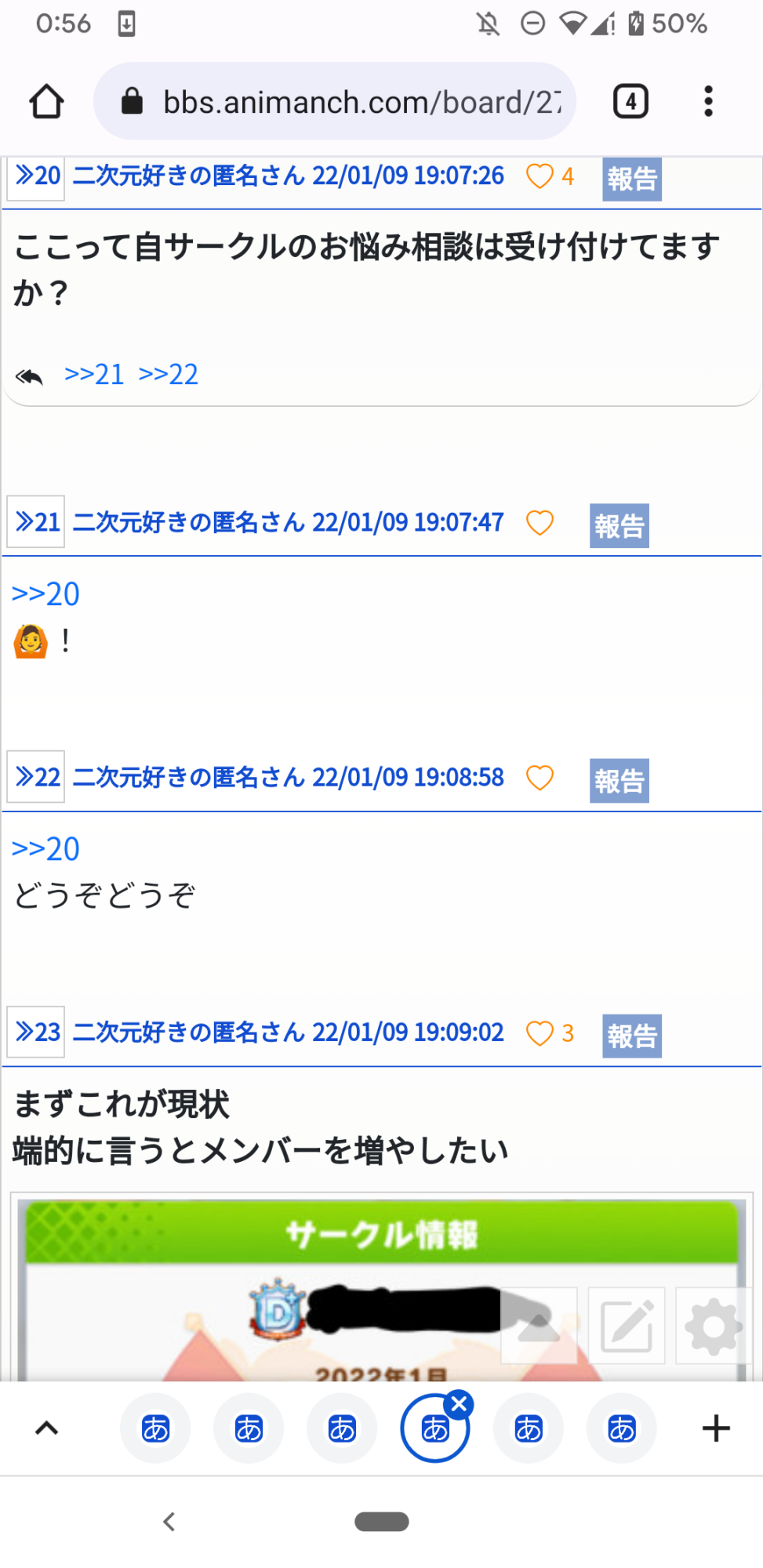
Task: Report post 22 with 報告 button
Action: (x=619, y=780)
